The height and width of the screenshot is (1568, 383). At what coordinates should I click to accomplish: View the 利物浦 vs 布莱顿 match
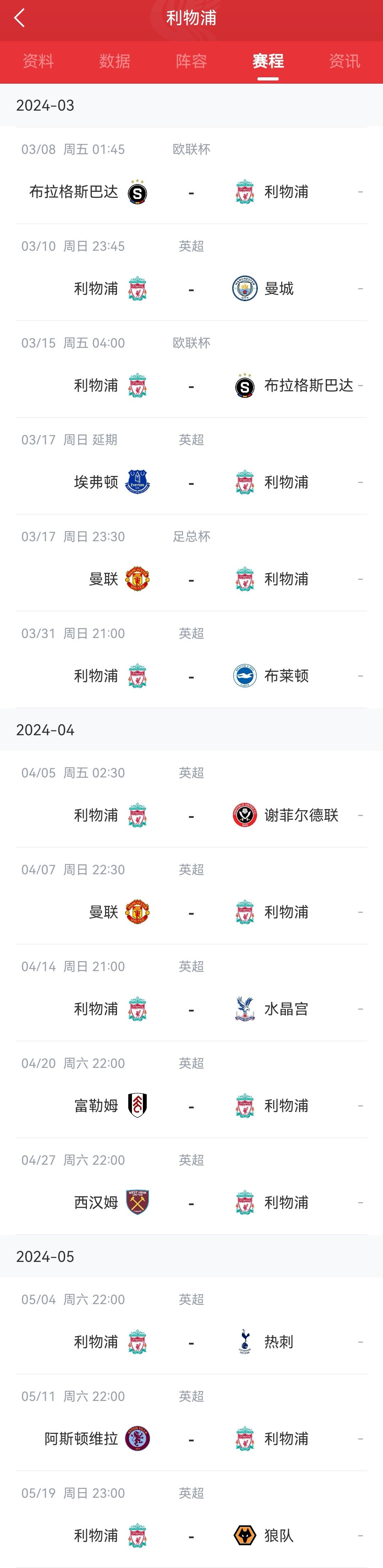click(191, 676)
